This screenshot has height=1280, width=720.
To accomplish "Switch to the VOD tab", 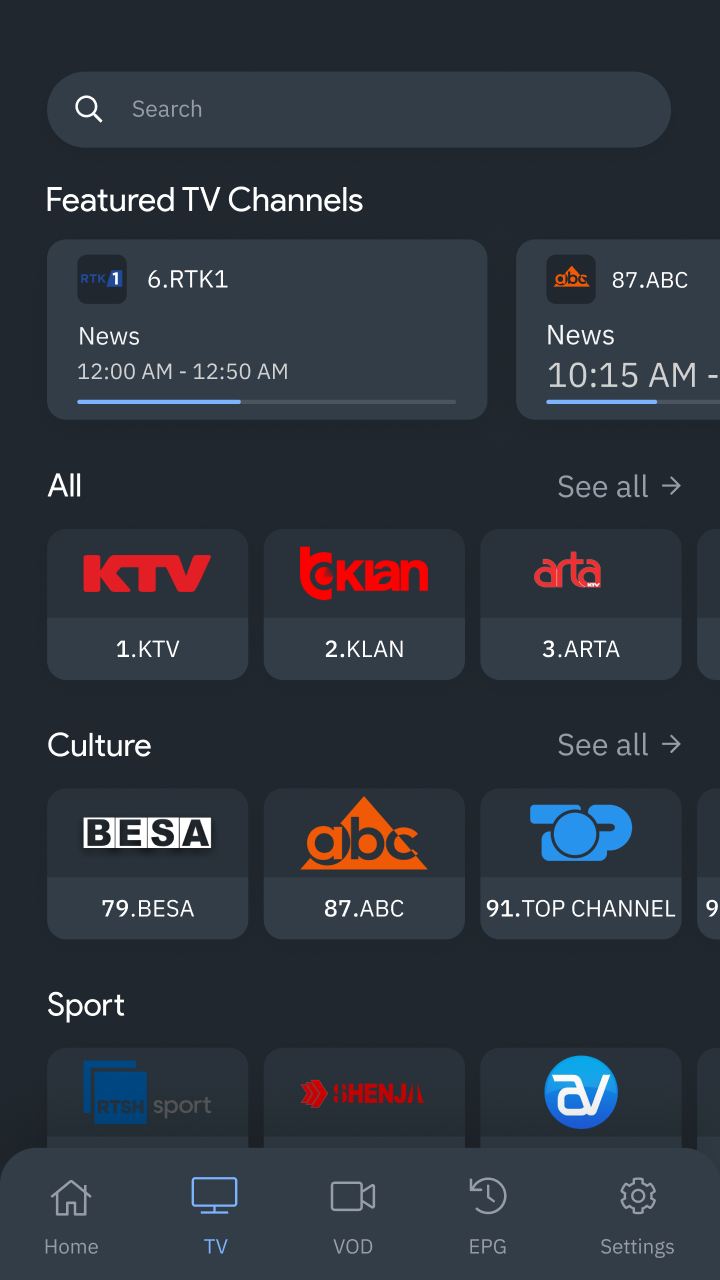I will click(x=353, y=1215).
